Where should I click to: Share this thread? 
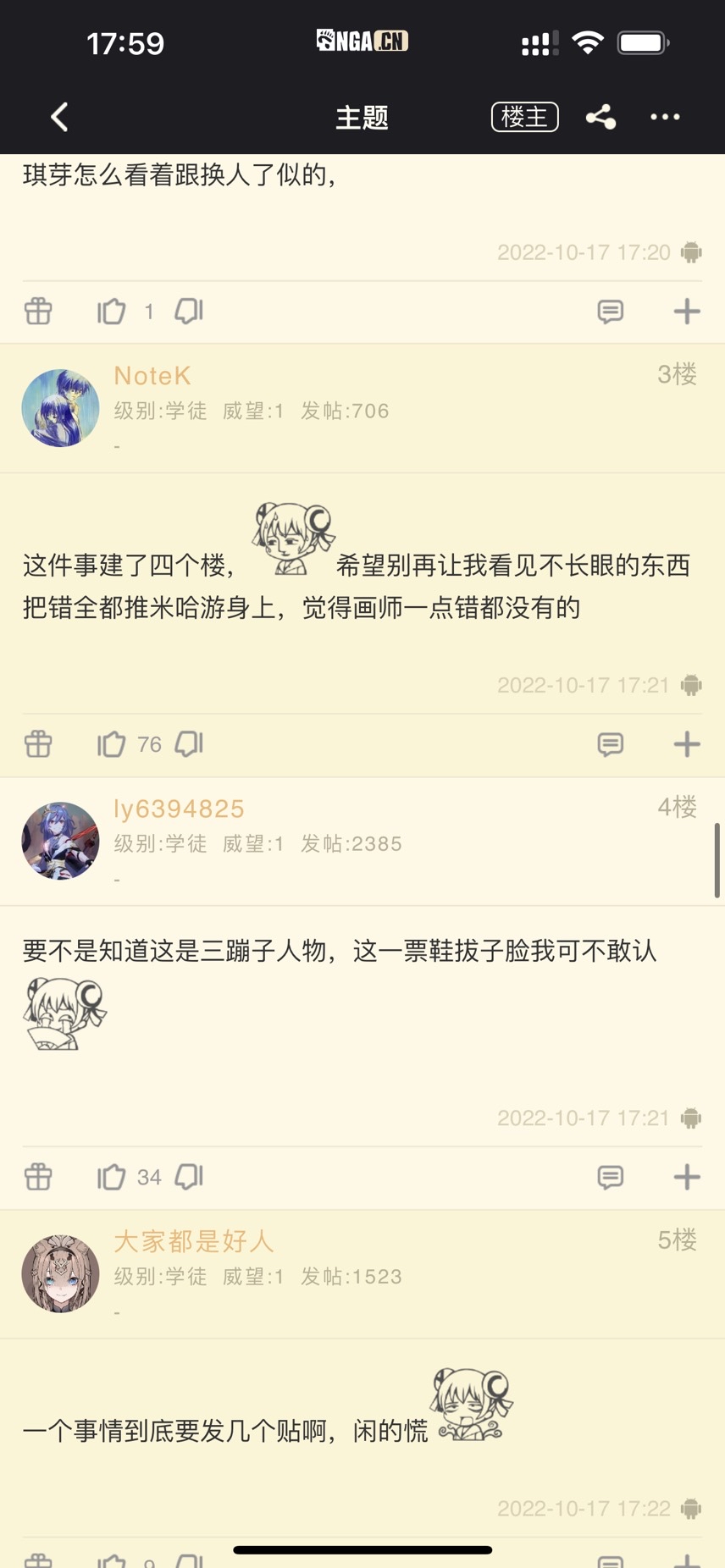pyautogui.click(x=600, y=117)
